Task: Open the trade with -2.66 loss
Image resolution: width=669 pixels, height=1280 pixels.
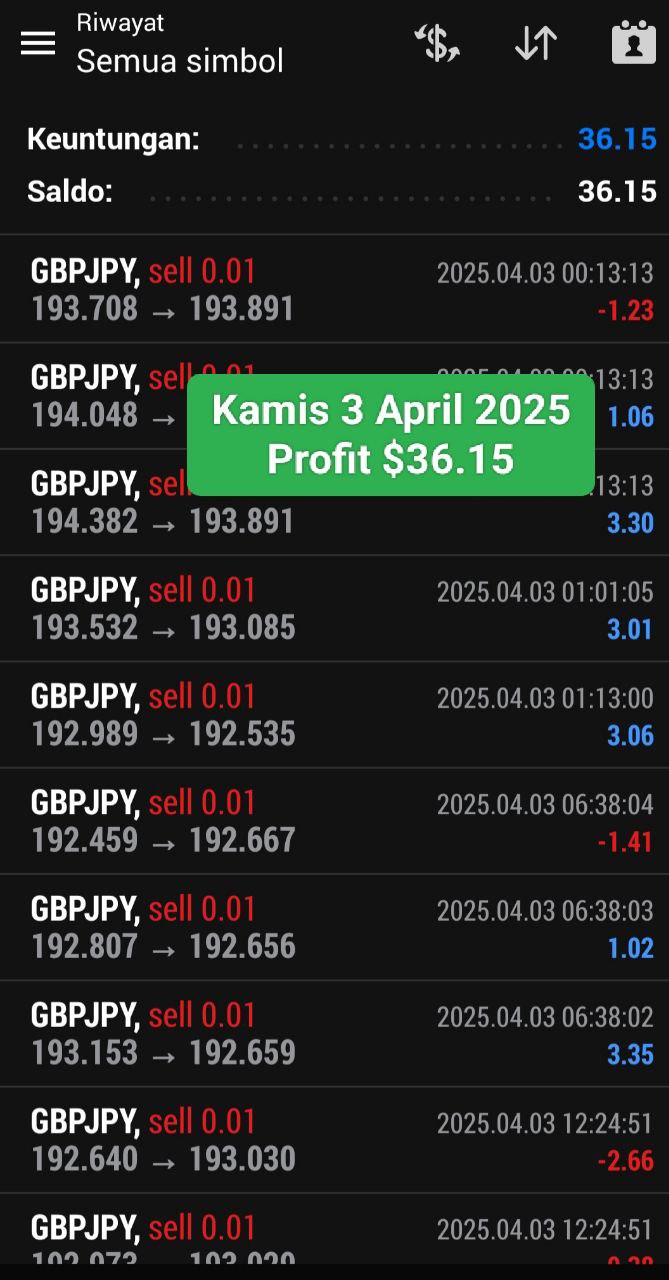Action: [334, 1140]
